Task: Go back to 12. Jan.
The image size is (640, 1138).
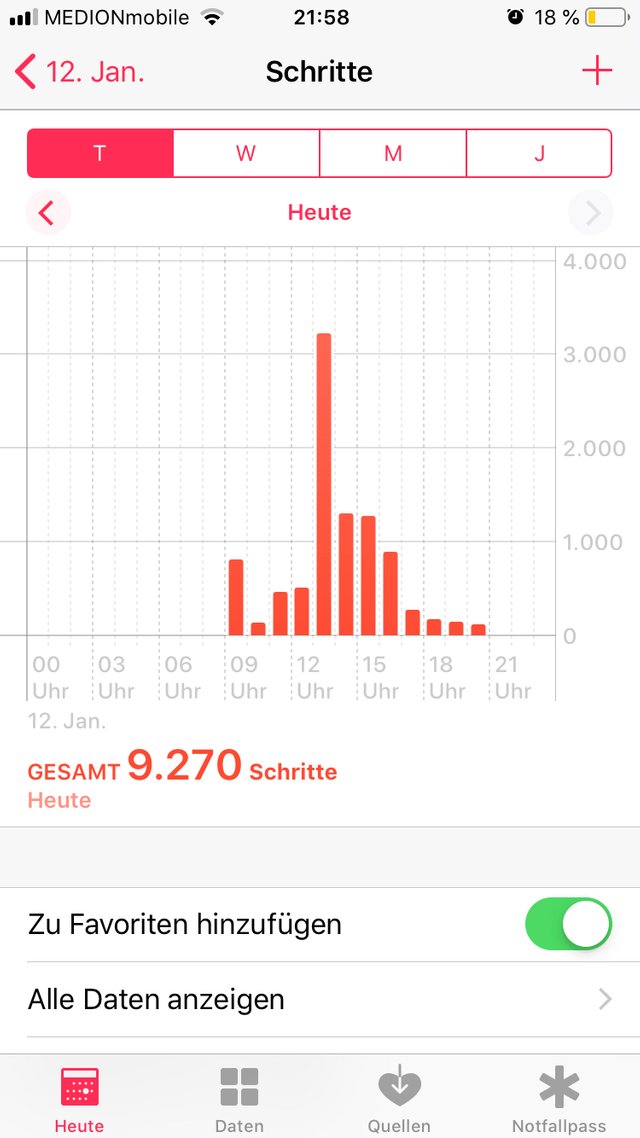Action: pos(80,72)
